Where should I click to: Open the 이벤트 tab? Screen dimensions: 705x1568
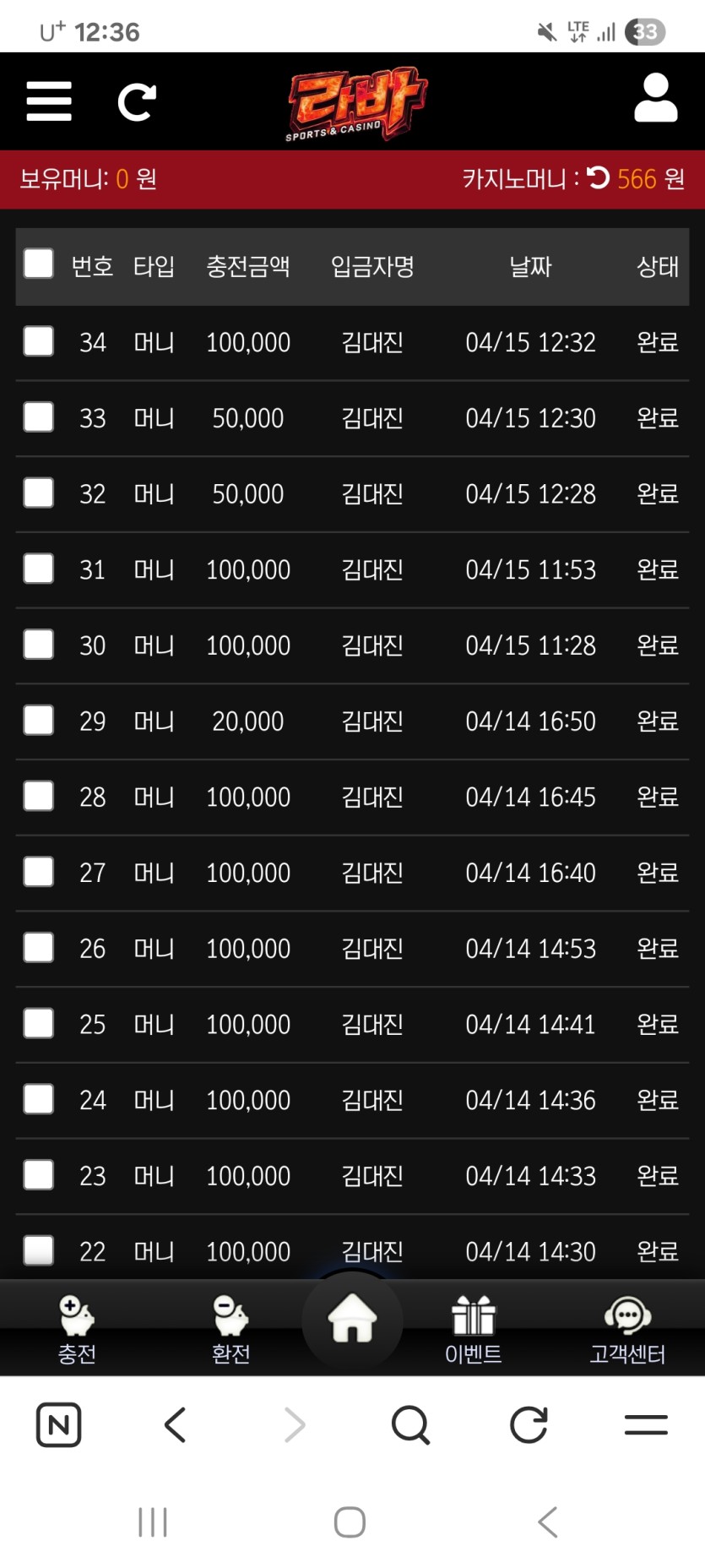pos(473,1330)
